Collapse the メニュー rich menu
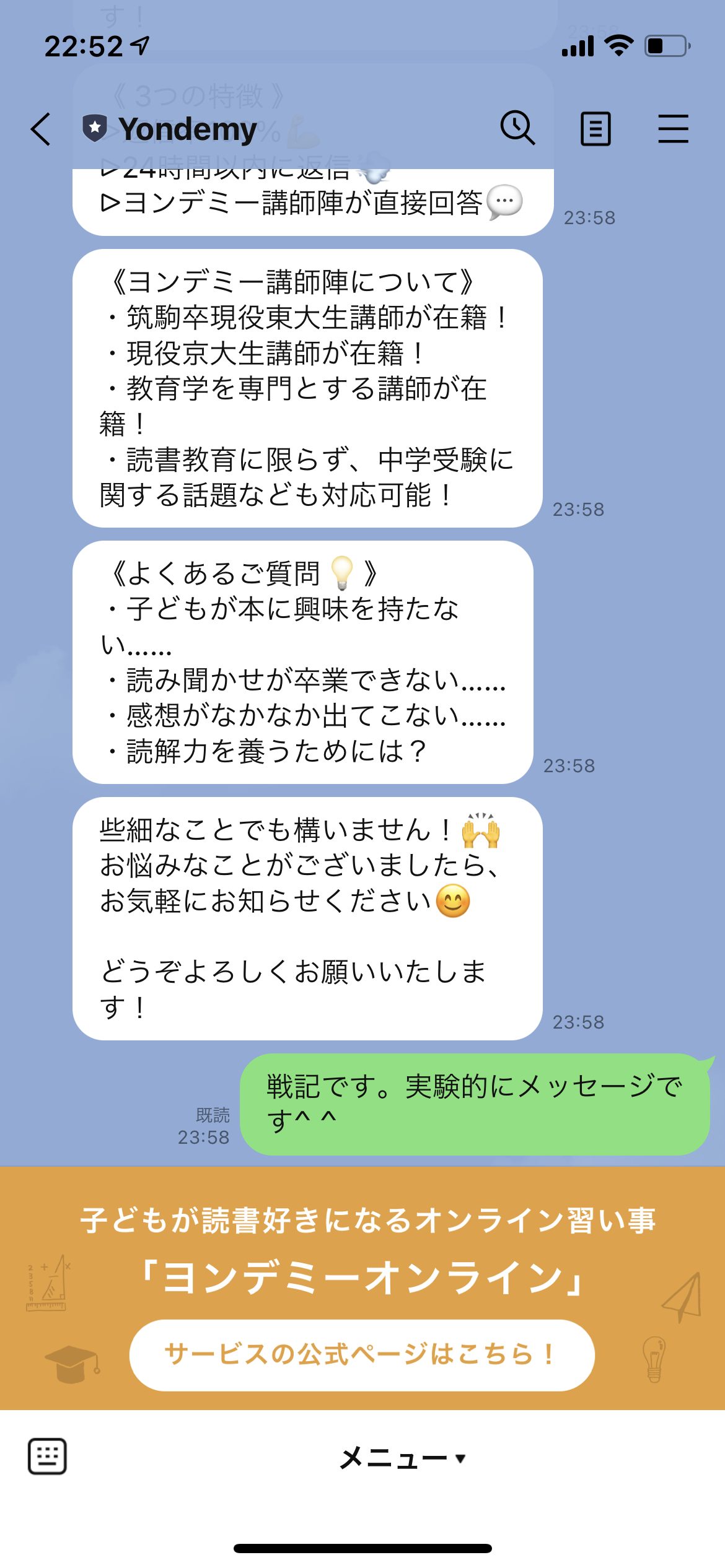Image resolution: width=725 pixels, height=1568 pixels. [403, 1458]
